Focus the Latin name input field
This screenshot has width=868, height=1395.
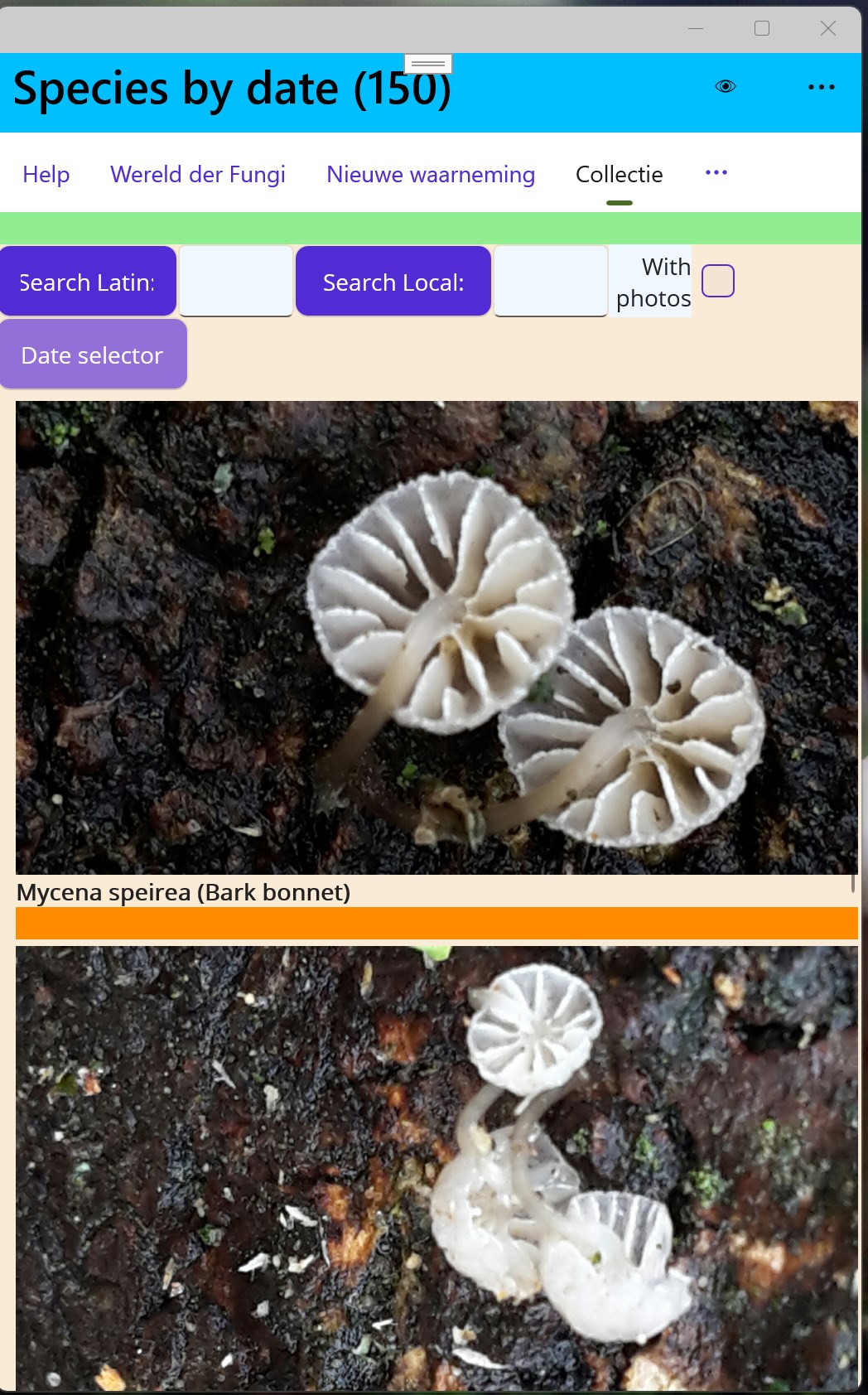(236, 282)
